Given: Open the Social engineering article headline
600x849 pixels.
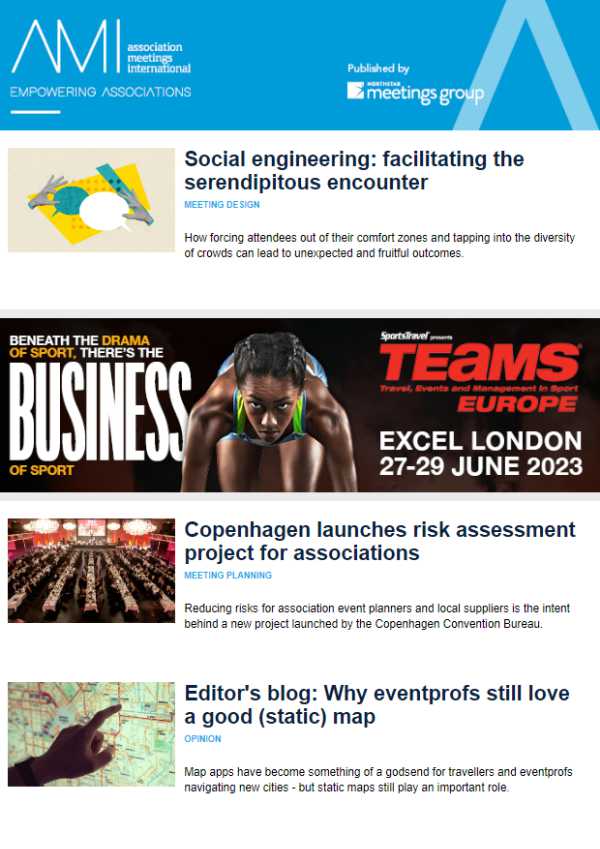Looking at the screenshot, I should click(354, 171).
